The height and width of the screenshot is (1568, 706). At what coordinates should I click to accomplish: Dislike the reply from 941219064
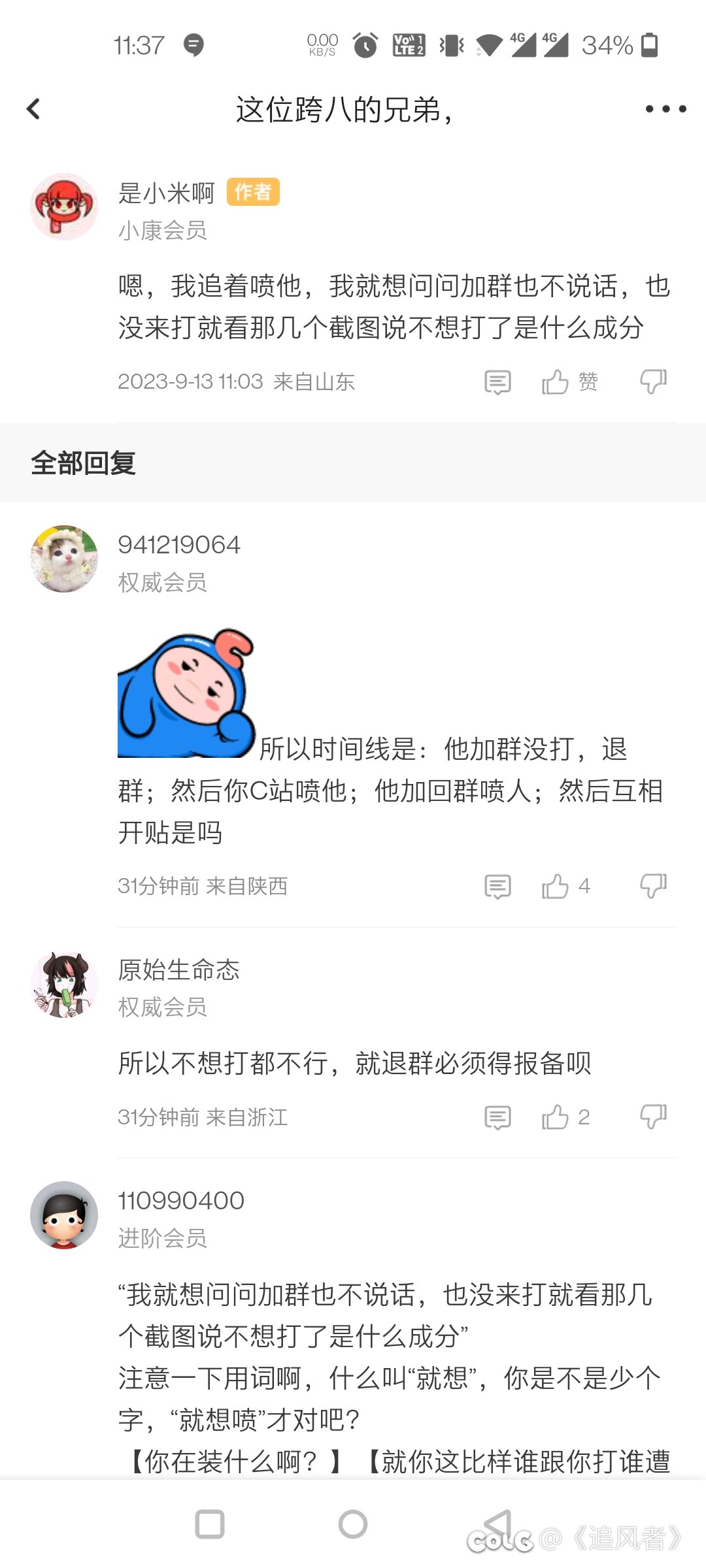click(653, 887)
